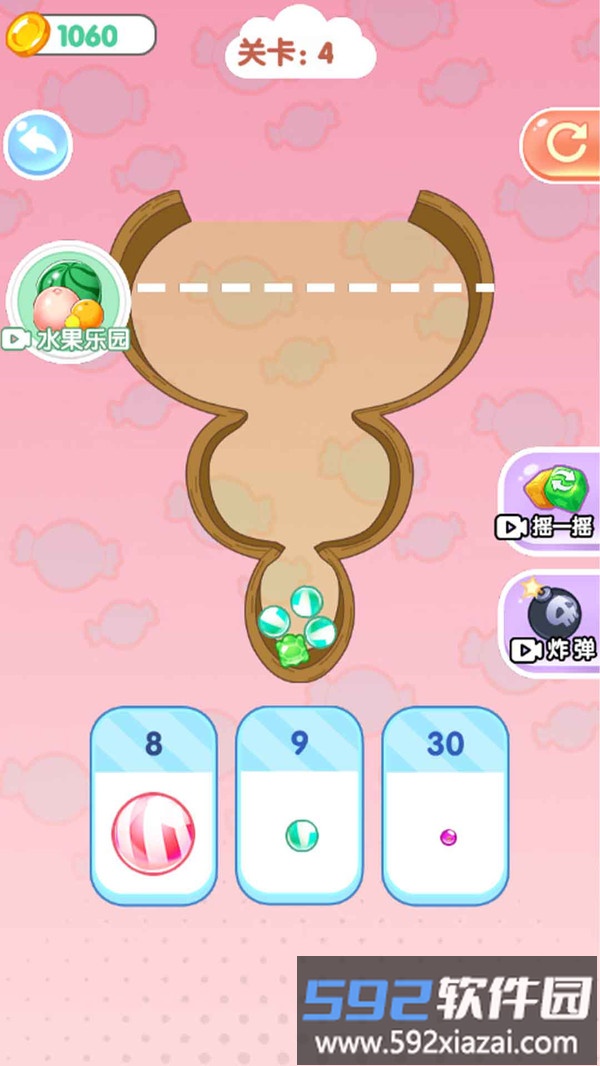This screenshot has width=600, height=1066.
Task: Tap the blue back arrow button
Action: pos(38,146)
